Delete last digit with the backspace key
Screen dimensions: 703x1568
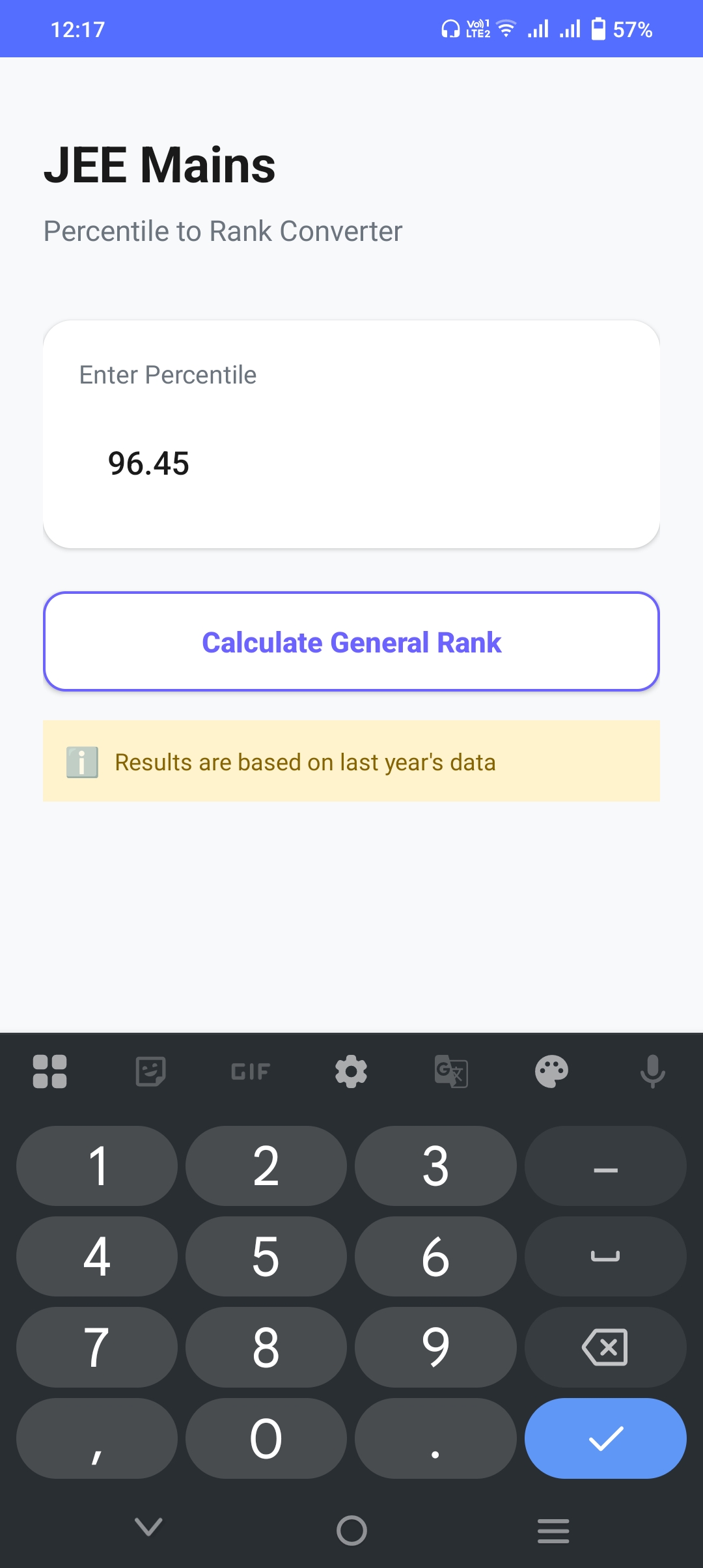click(x=605, y=1347)
